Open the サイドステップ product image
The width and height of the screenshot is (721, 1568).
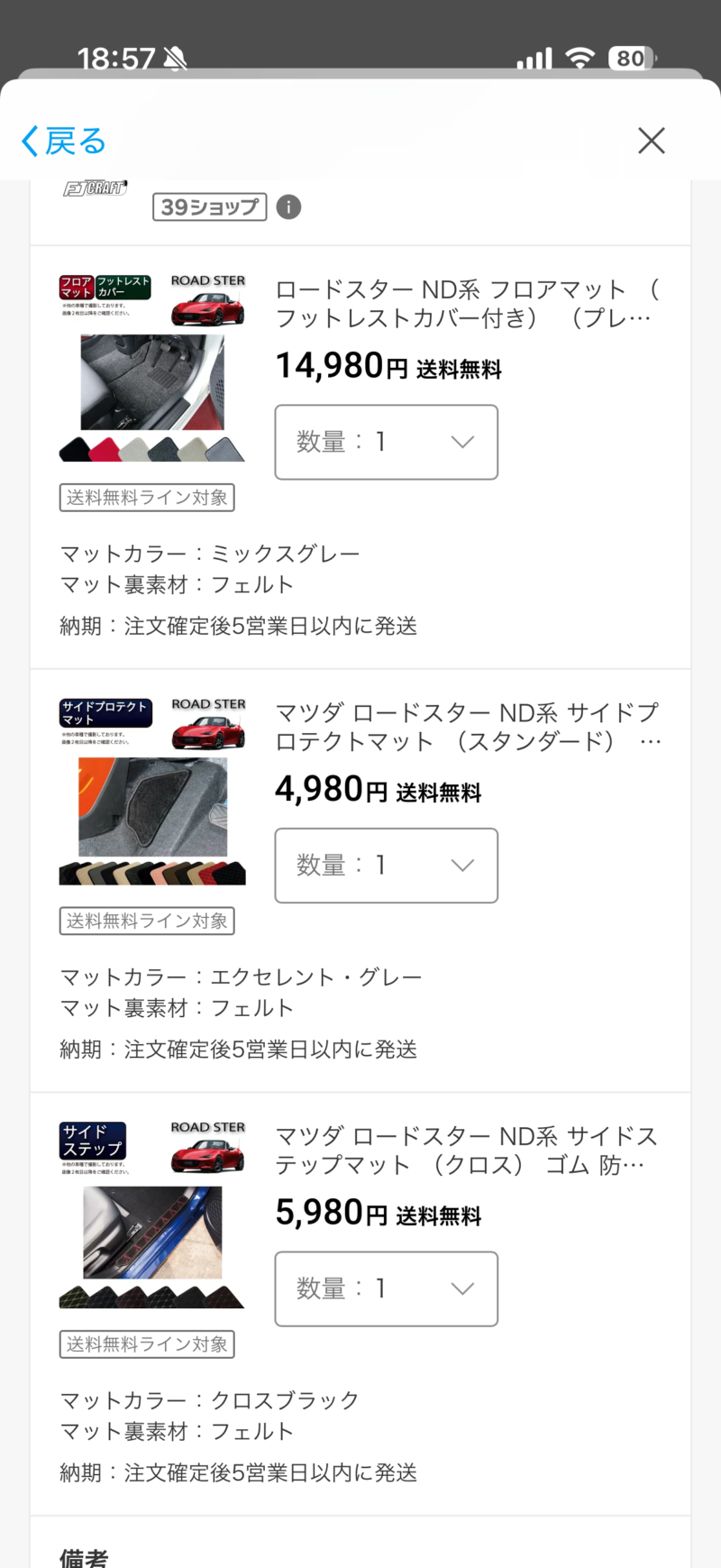pos(151,1215)
